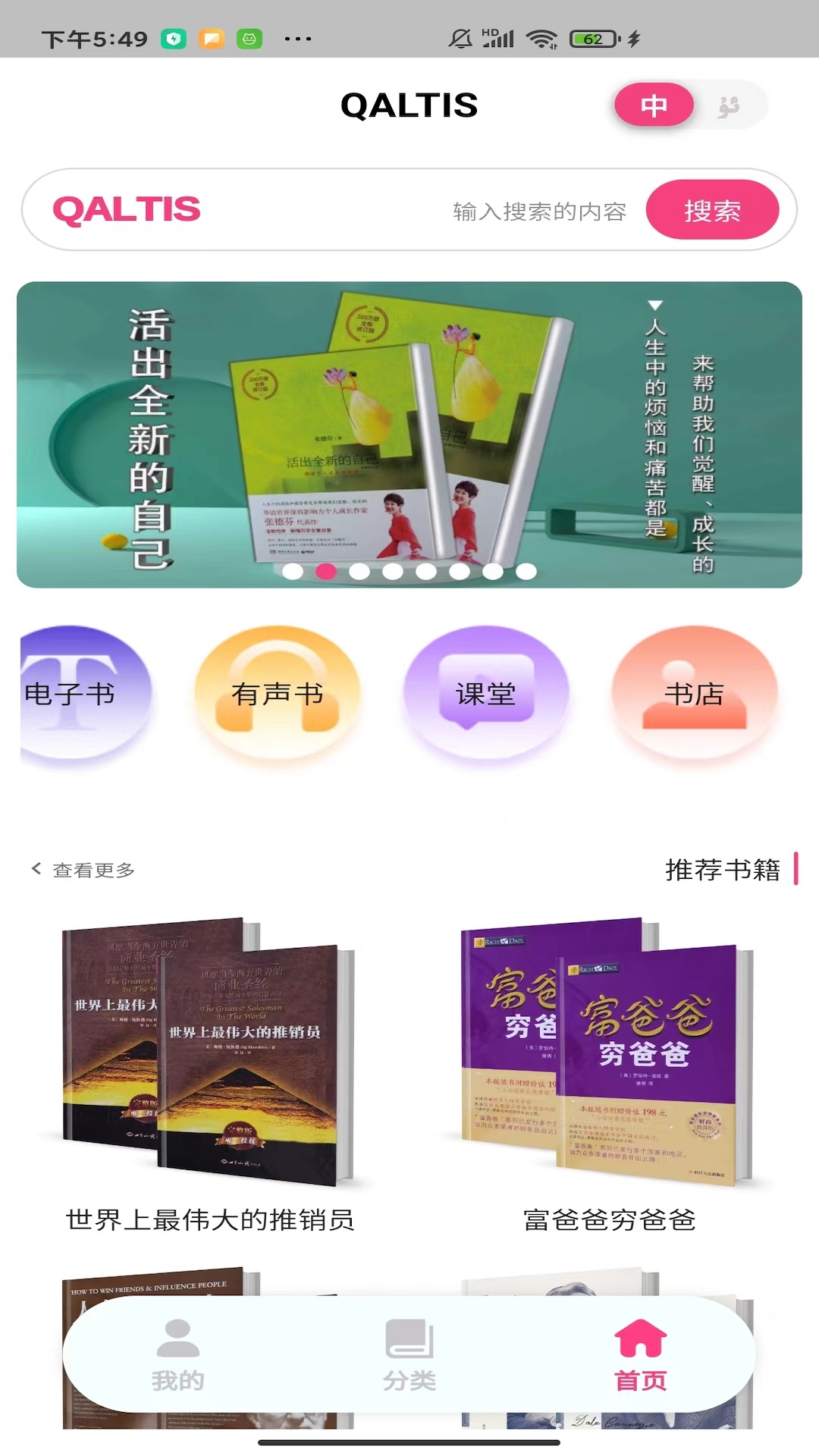Switch language to Chinese (中)
Screen dimensions: 819x1456
click(653, 105)
